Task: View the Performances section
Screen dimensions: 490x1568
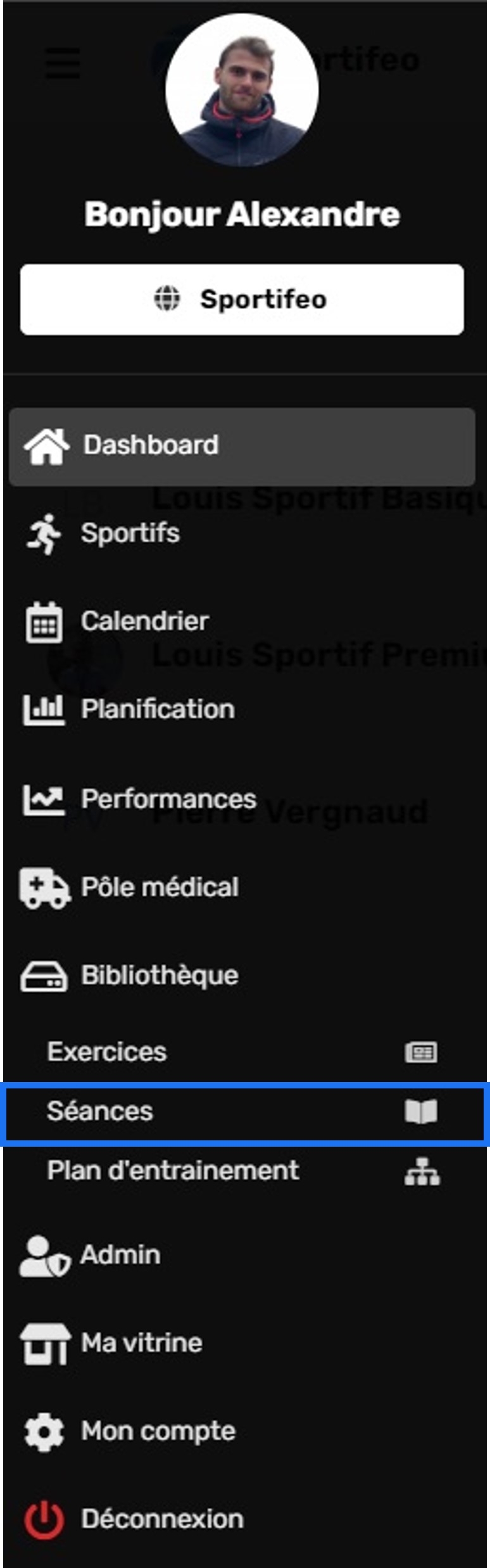Action: click(168, 799)
